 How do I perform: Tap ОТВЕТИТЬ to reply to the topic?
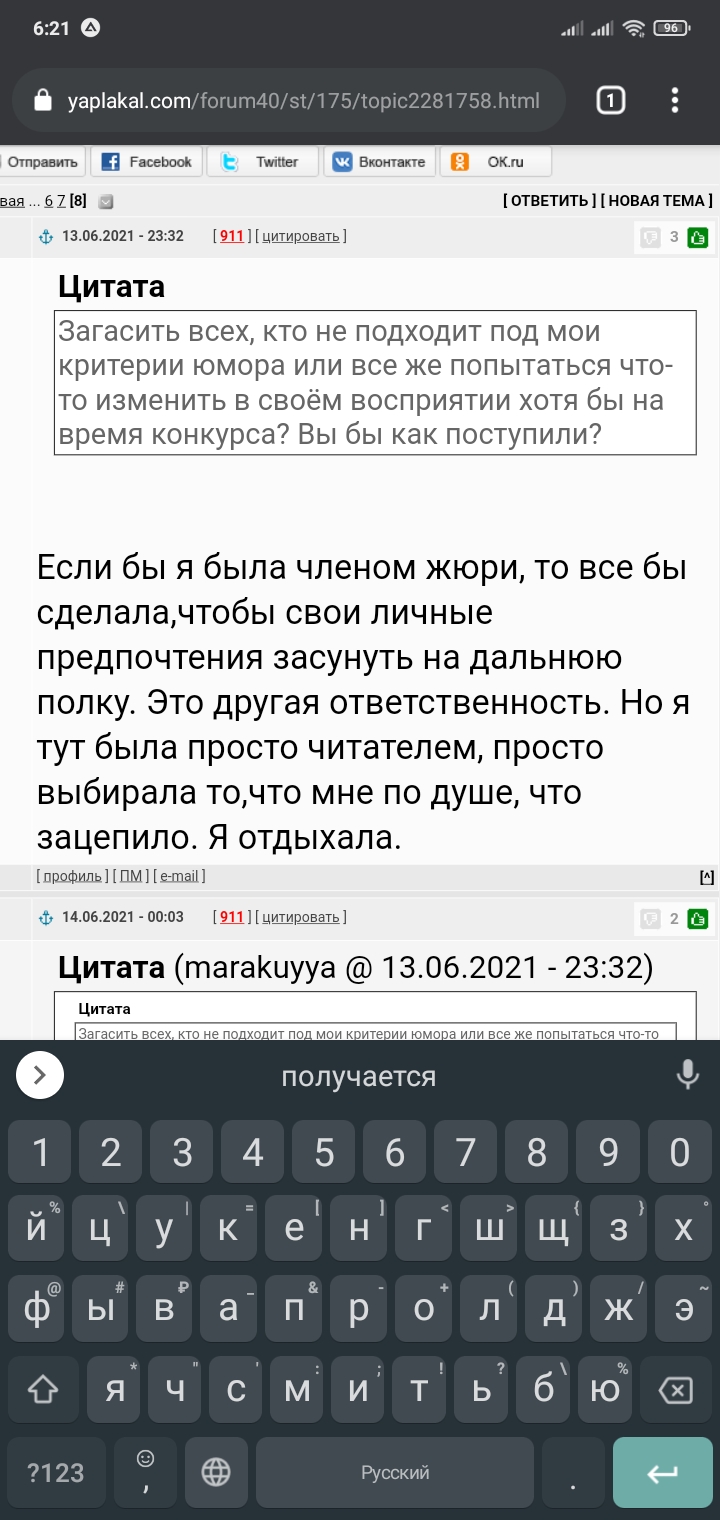coord(550,201)
